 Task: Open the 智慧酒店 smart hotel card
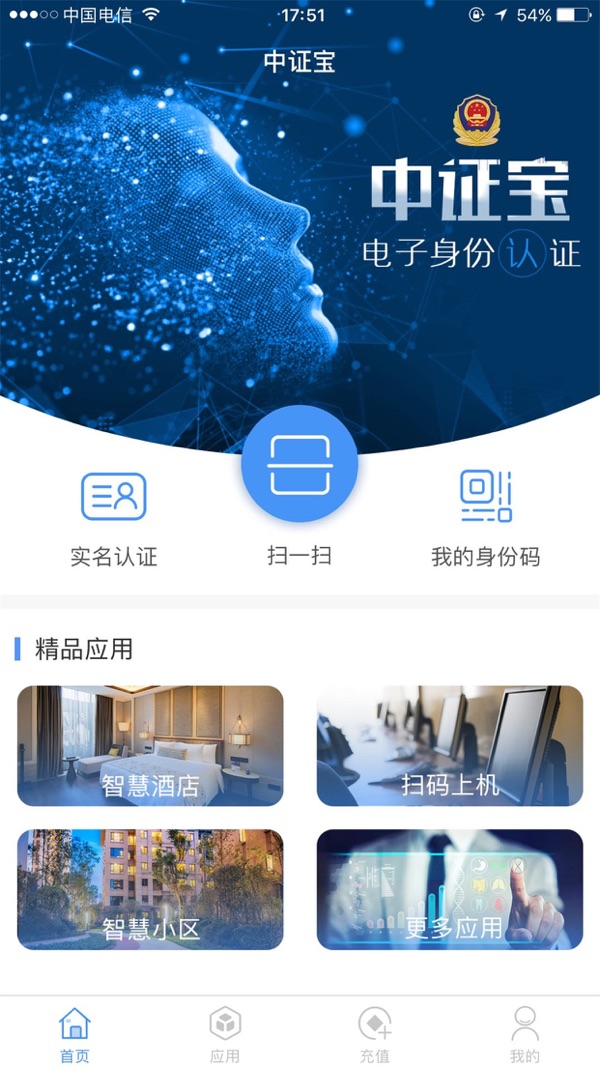click(150, 746)
